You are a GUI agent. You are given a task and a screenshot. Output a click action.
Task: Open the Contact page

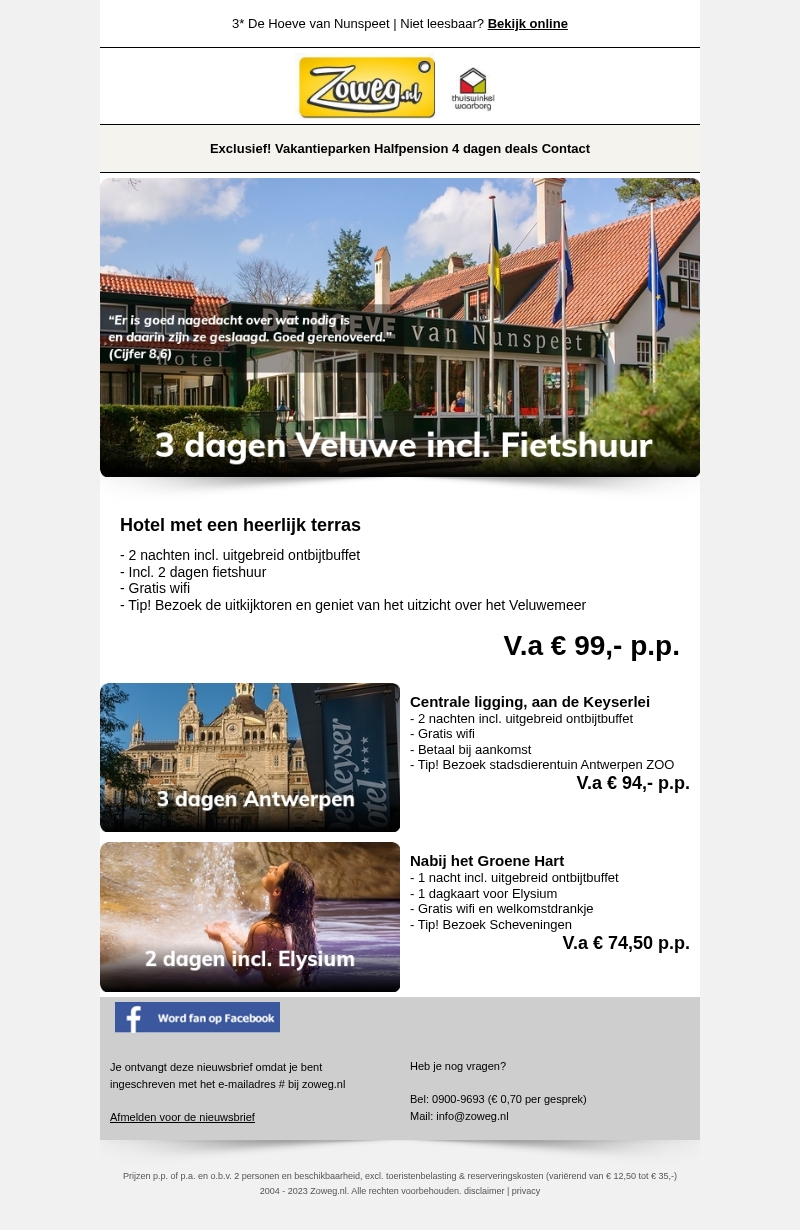coord(566,149)
